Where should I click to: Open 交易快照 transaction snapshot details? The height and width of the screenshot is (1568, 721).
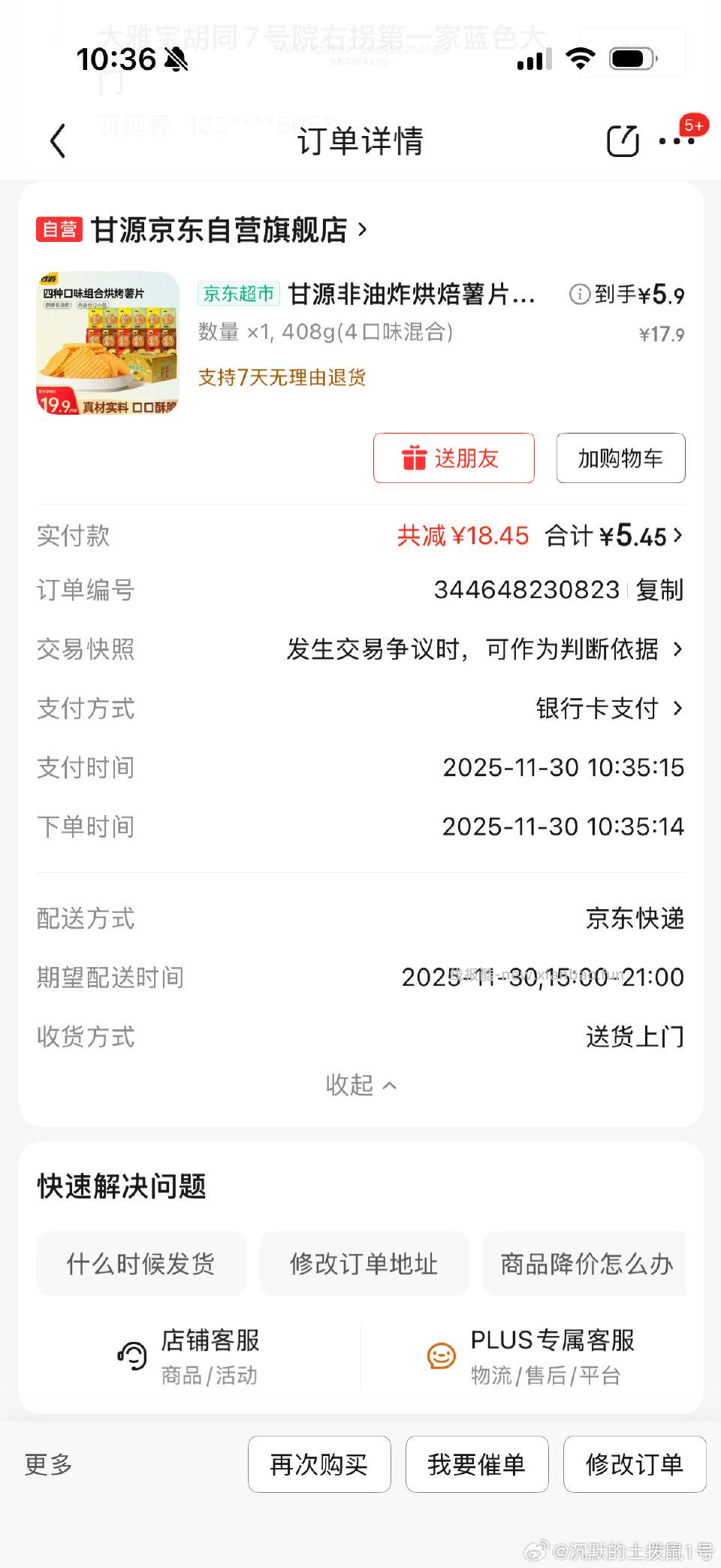pos(485,650)
